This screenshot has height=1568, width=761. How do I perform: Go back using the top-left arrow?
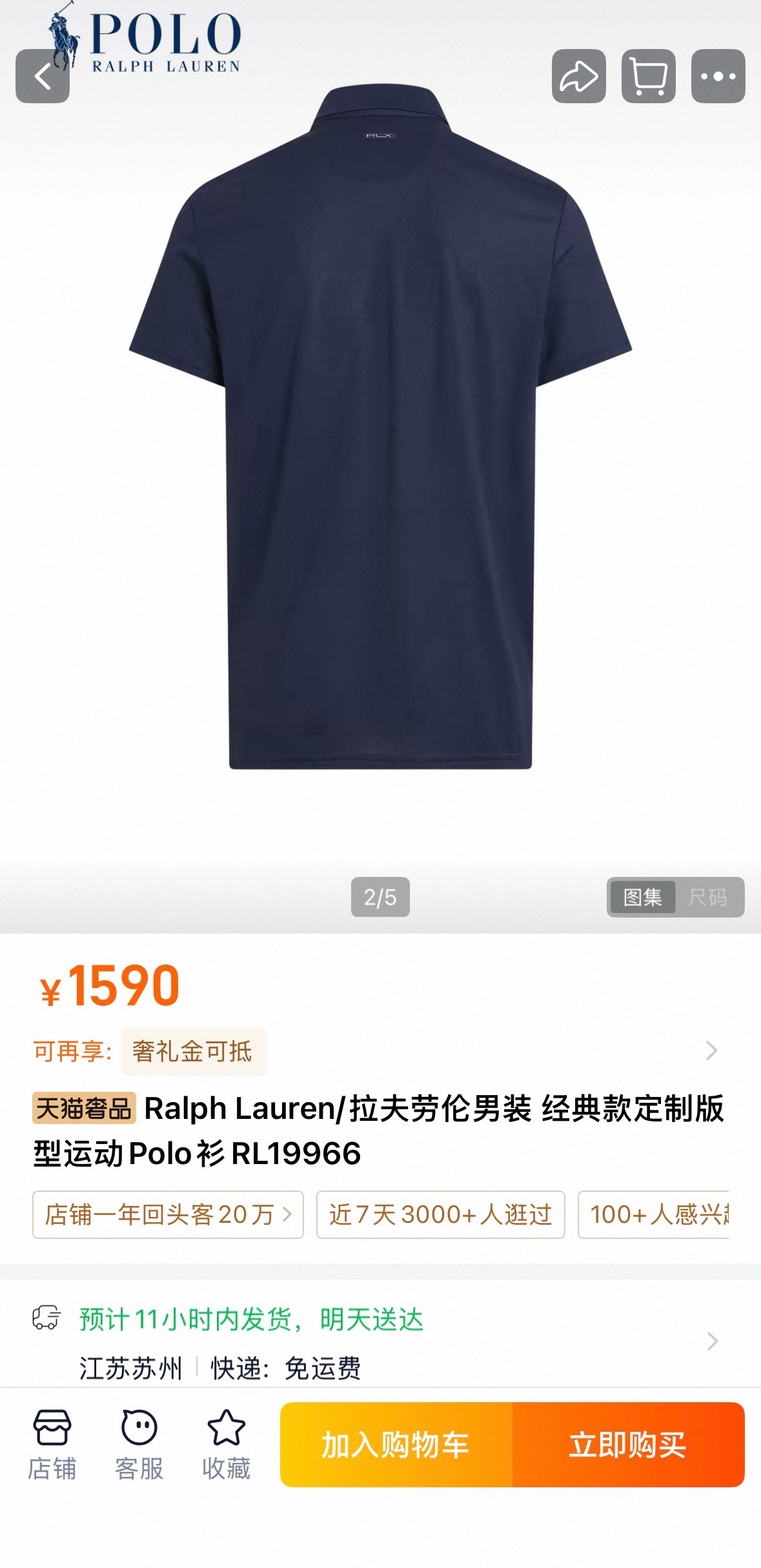43,76
